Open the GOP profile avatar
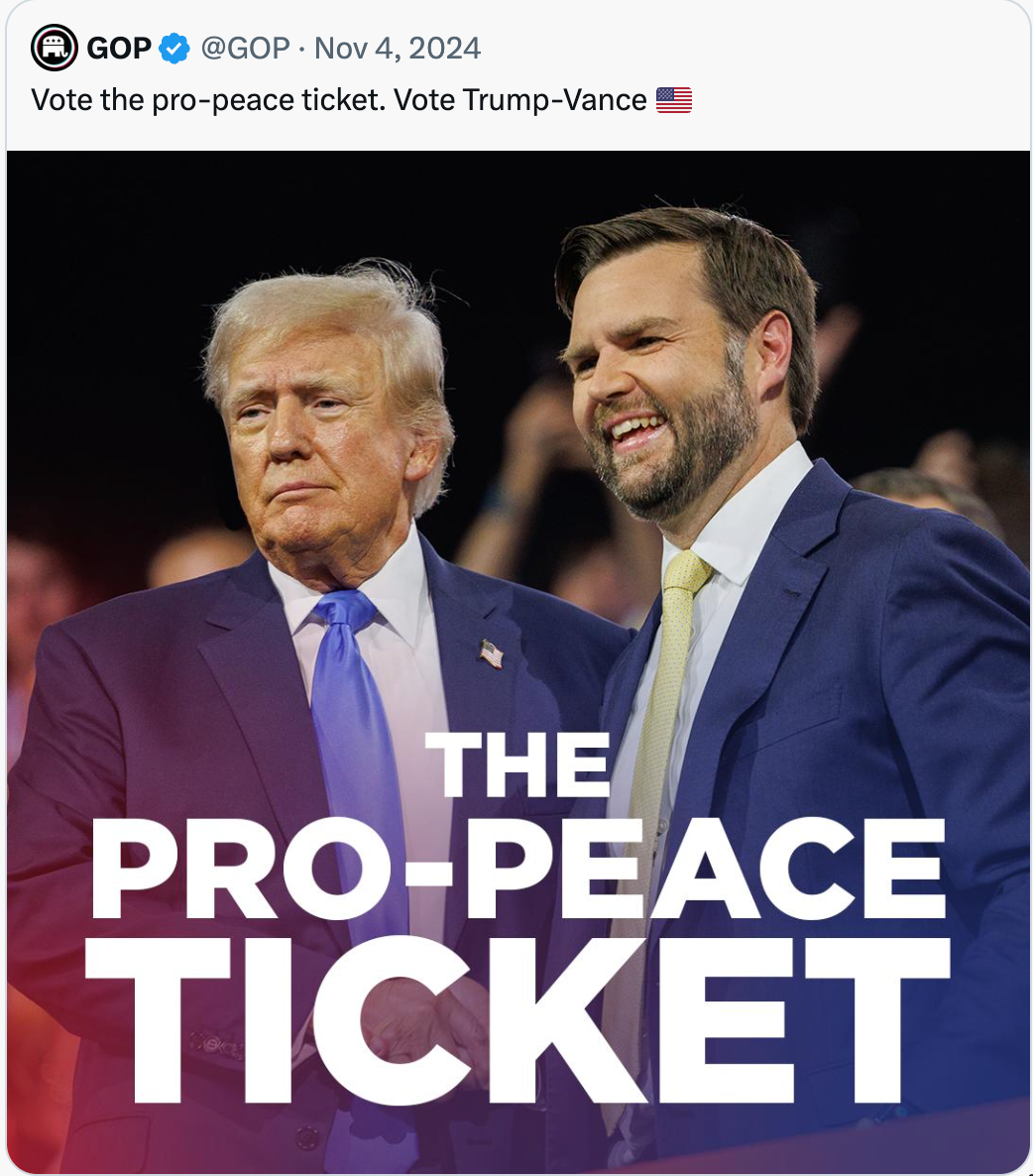The height and width of the screenshot is (1176, 1033). [x=55, y=48]
